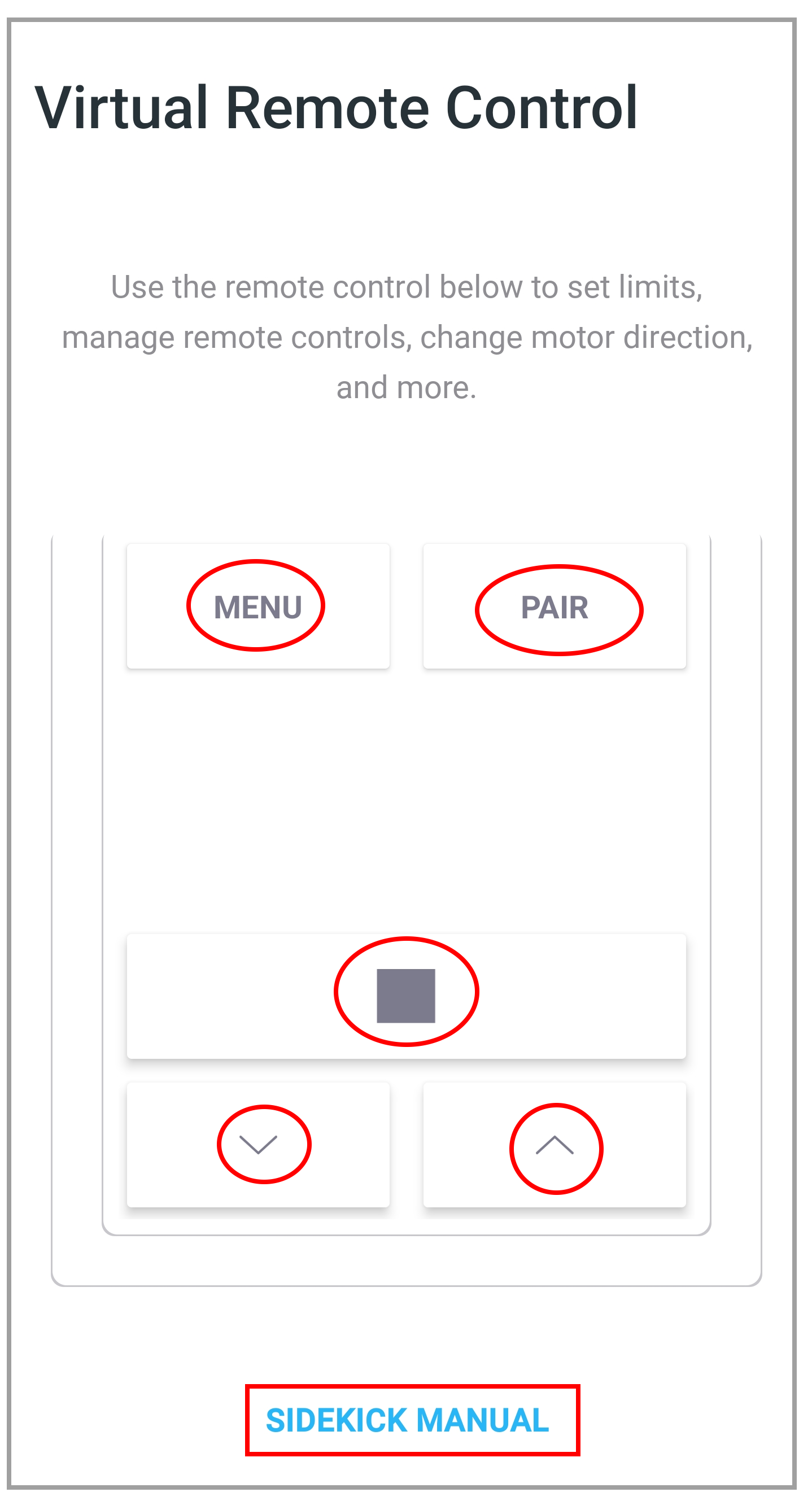Open the Sidekick Manual link
The image size is (812, 1501).
pos(407,1420)
